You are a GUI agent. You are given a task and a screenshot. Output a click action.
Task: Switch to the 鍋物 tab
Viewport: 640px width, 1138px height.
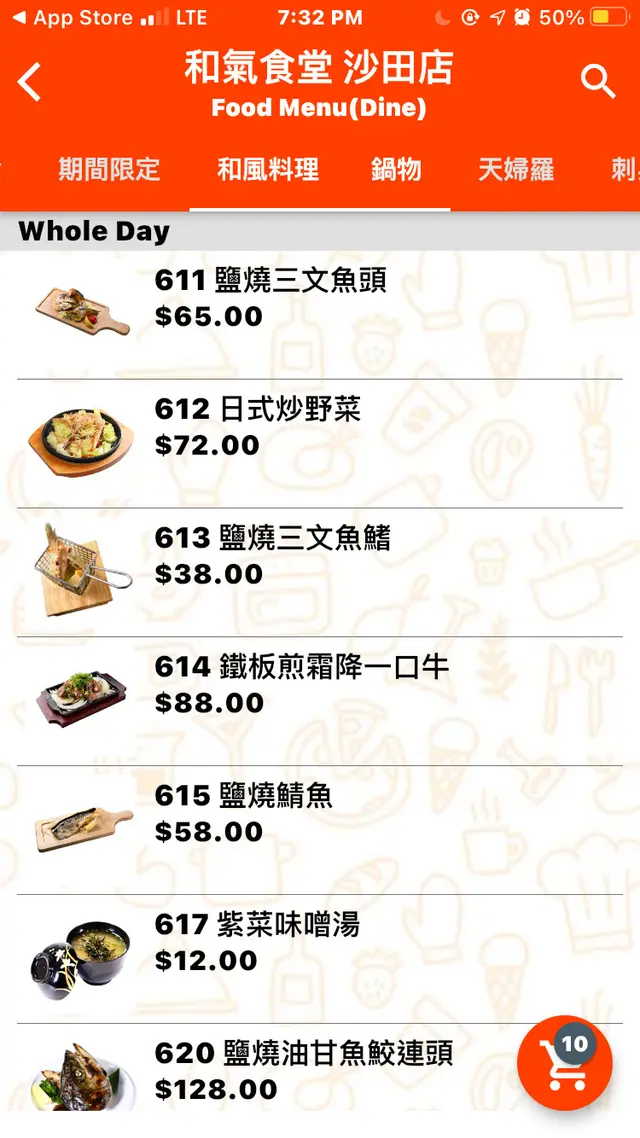point(396,170)
